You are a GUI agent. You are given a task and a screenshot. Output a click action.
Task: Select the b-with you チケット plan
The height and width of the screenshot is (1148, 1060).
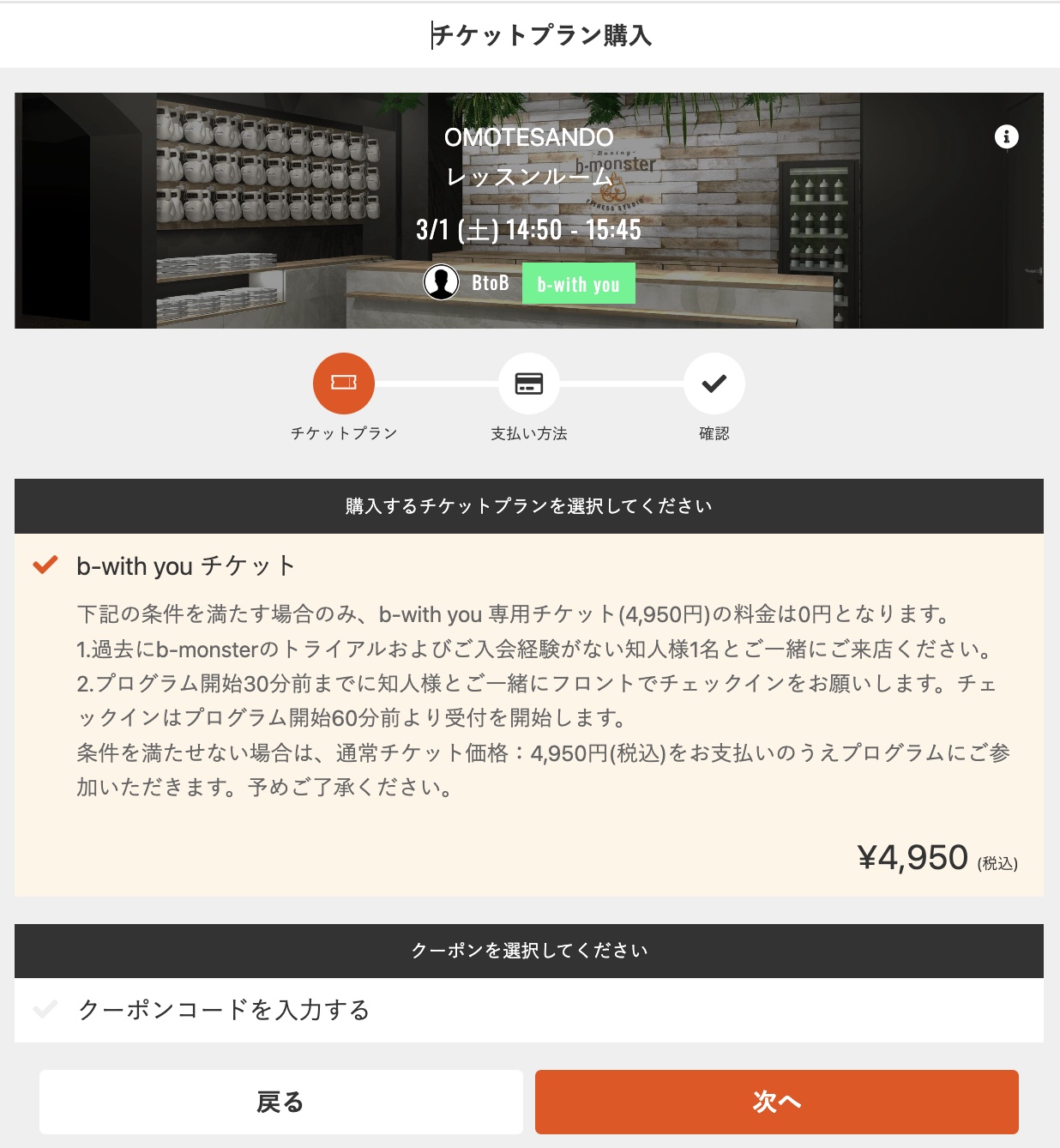point(185,566)
